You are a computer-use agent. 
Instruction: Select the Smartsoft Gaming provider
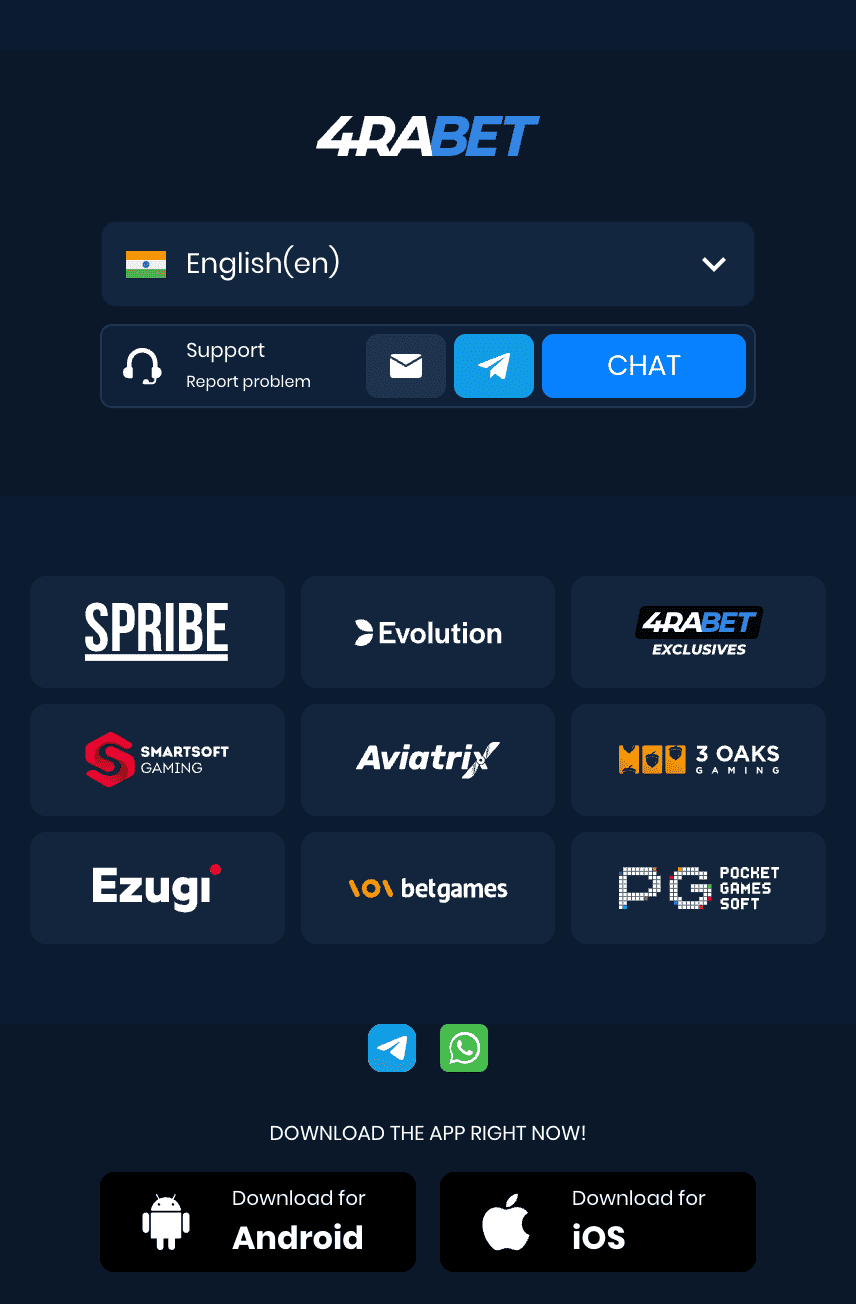tap(157, 760)
